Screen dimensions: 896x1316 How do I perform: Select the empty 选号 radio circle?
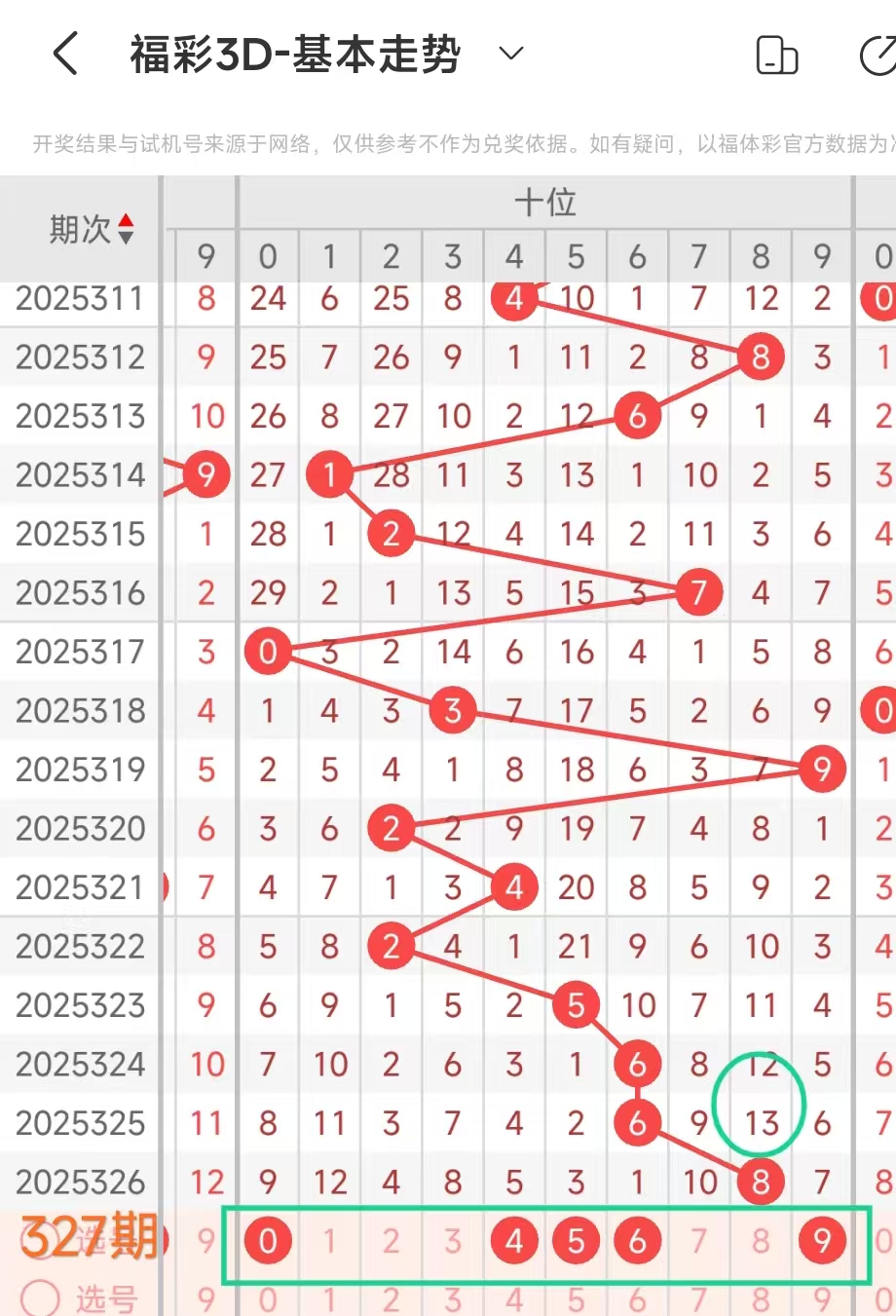tap(41, 1297)
